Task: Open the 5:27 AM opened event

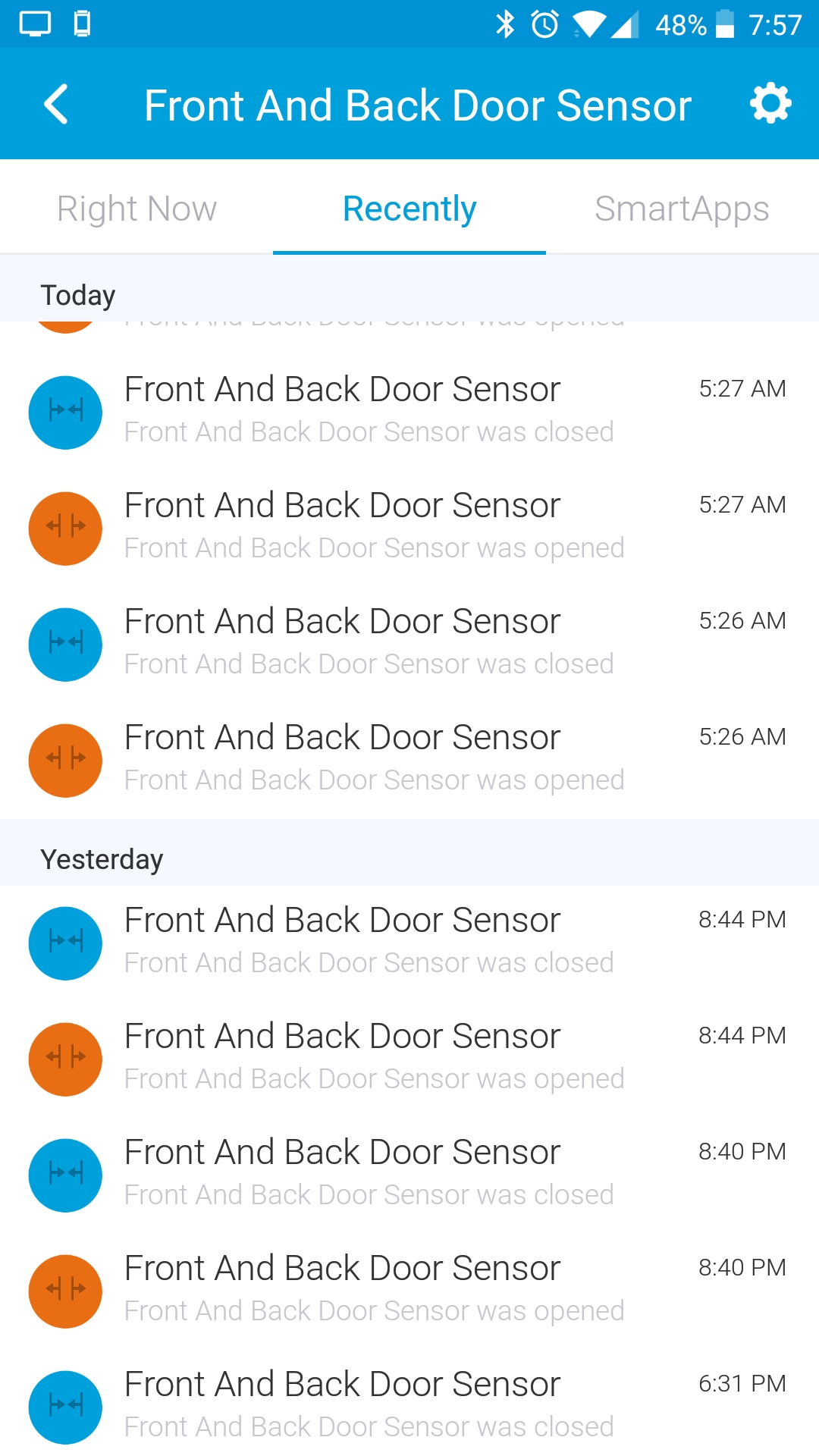Action: [409, 528]
